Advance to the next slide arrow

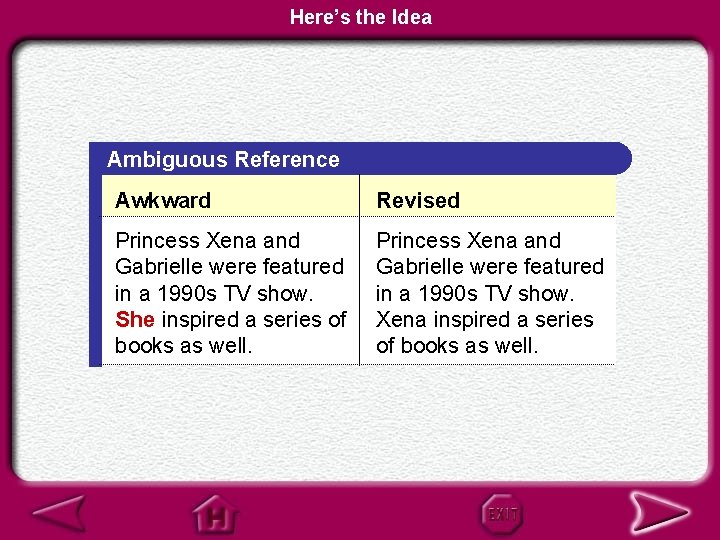[659, 512]
